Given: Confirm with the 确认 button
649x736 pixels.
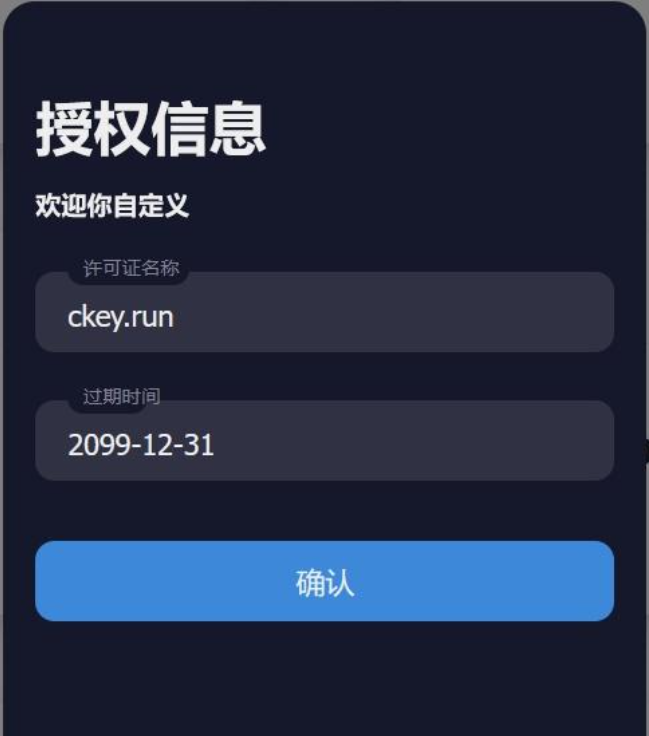Looking at the screenshot, I should click(x=324, y=581).
